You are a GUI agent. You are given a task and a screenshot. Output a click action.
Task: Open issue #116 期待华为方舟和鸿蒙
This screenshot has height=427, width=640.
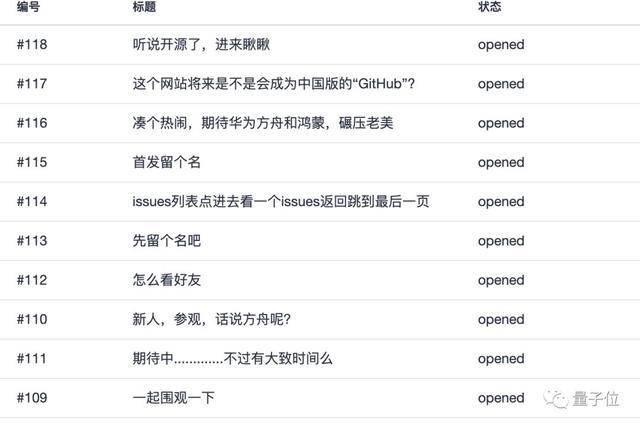(263, 123)
